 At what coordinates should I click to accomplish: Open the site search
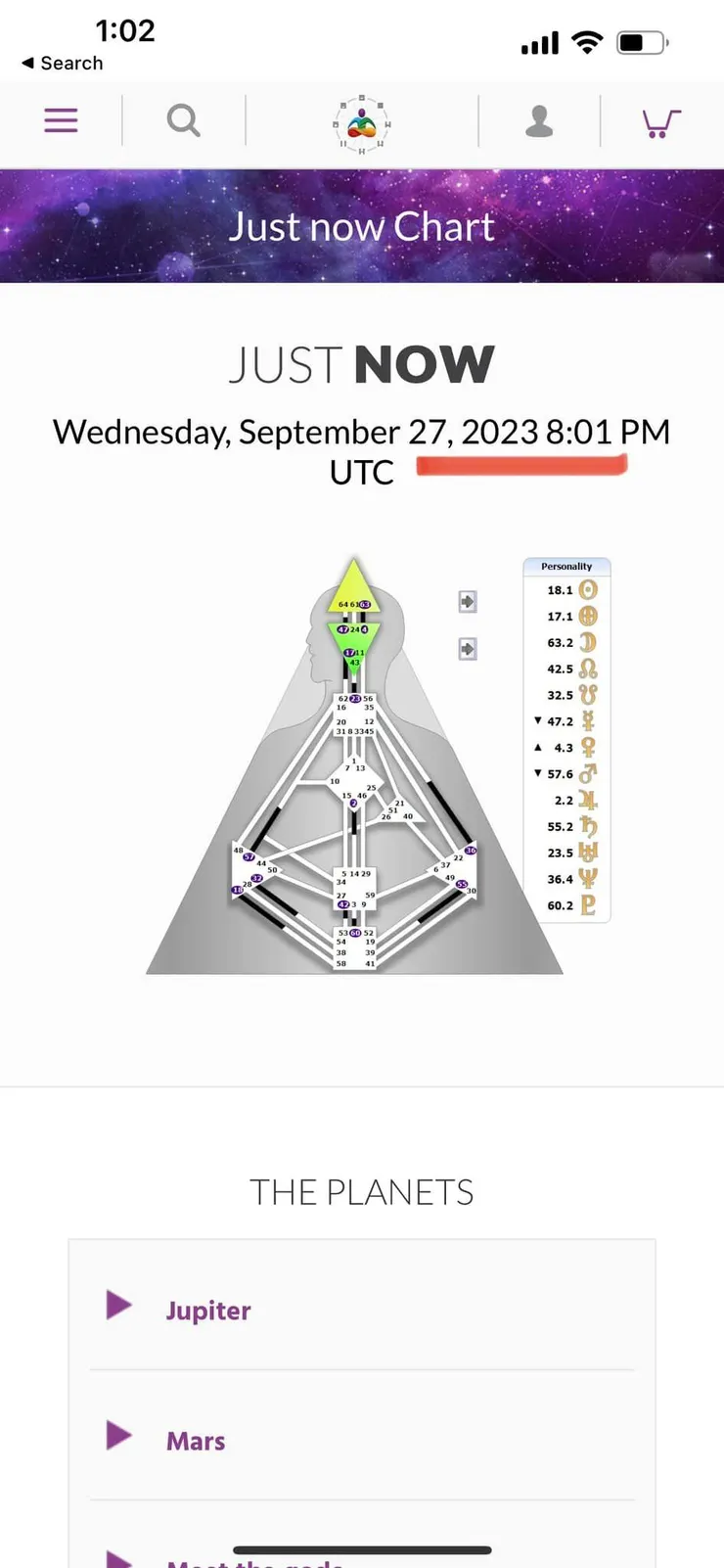[183, 120]
